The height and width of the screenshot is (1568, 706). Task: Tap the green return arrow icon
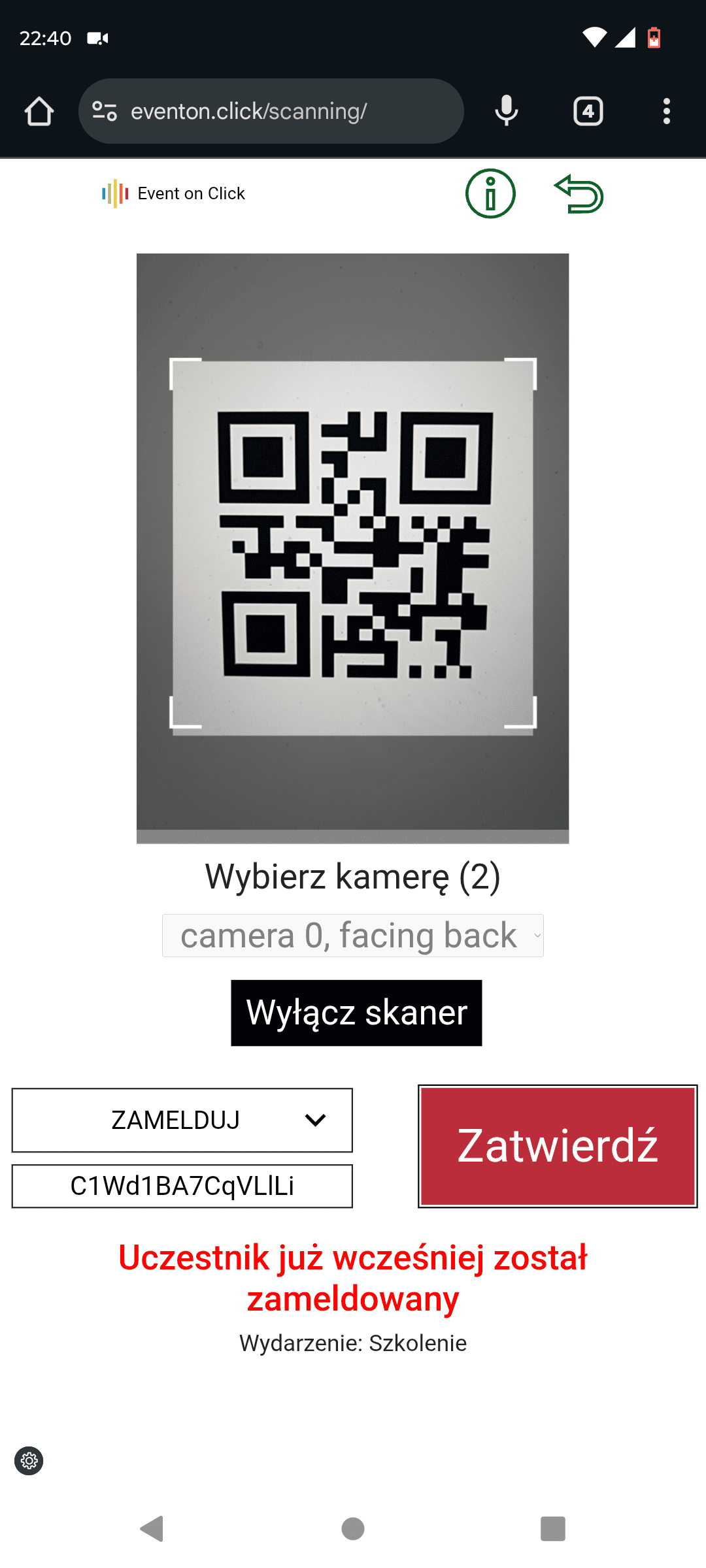[x=579, y=193]
